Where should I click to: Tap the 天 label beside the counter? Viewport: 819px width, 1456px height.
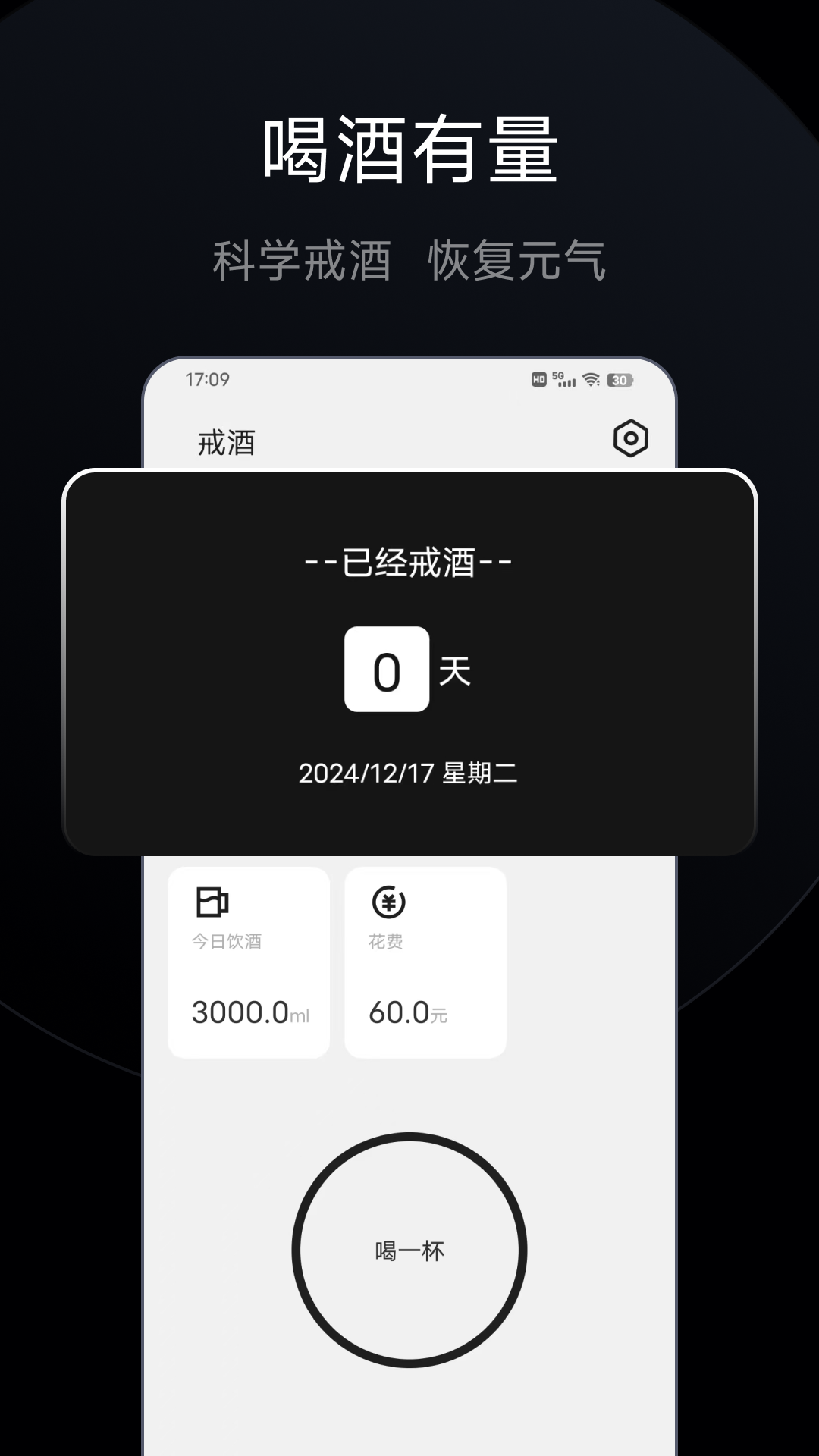point(455,670)
